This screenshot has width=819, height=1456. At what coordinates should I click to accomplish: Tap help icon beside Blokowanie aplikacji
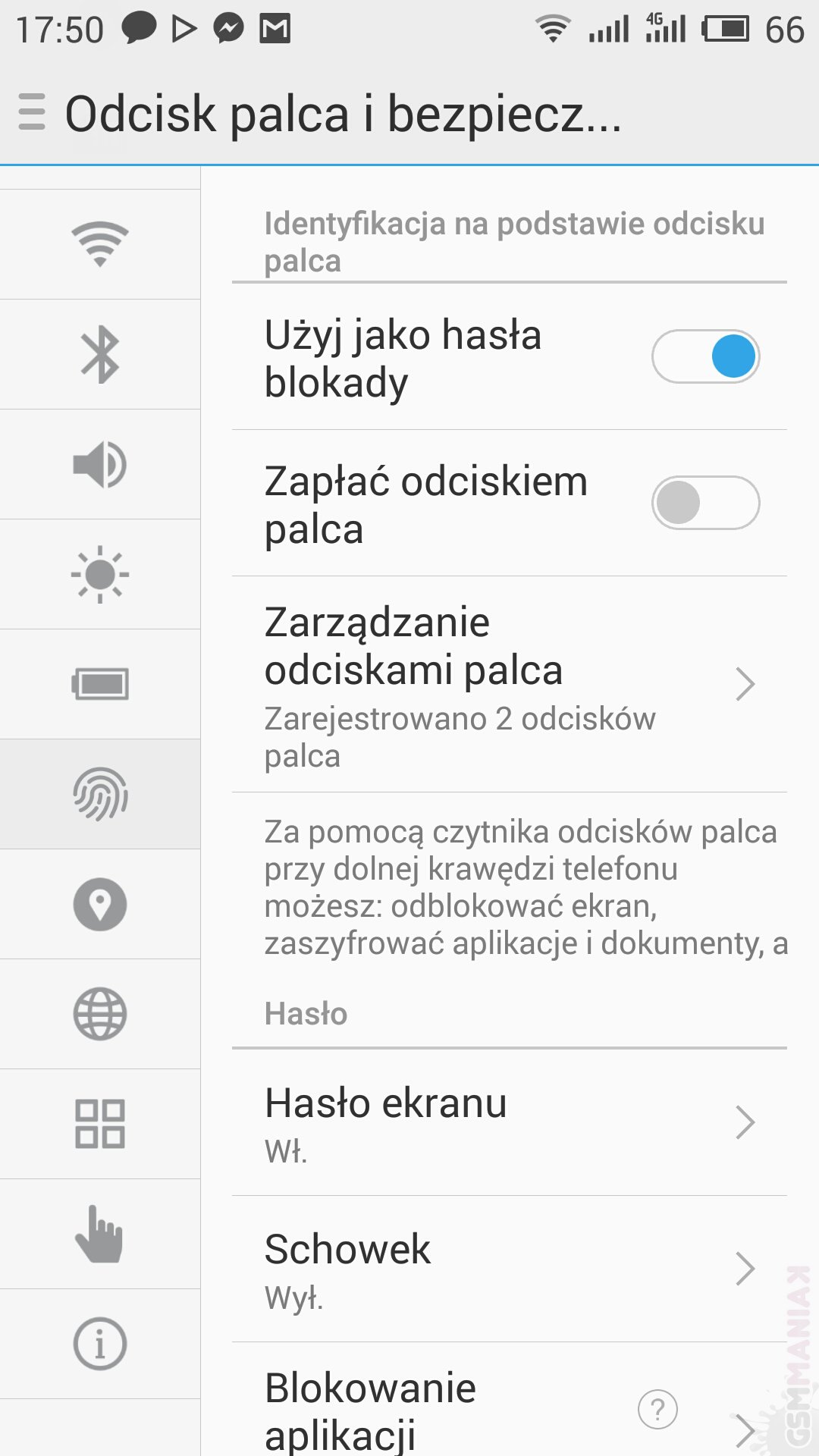657,1409
